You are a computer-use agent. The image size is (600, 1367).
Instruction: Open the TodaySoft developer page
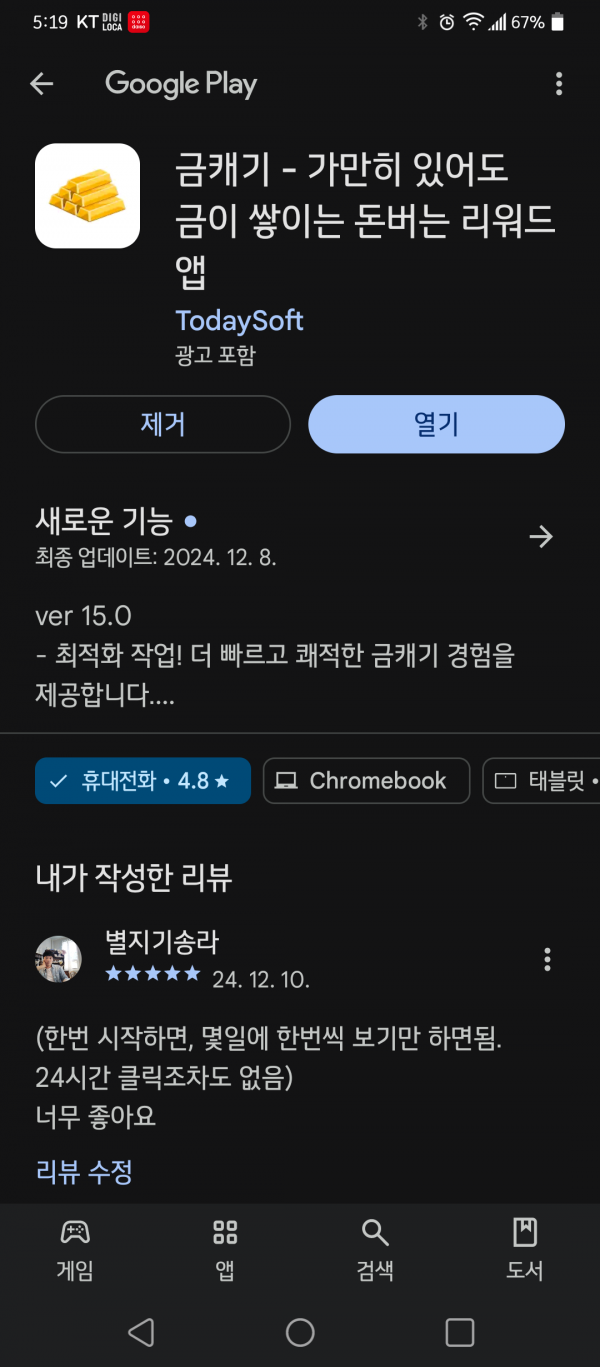point(239,320)
